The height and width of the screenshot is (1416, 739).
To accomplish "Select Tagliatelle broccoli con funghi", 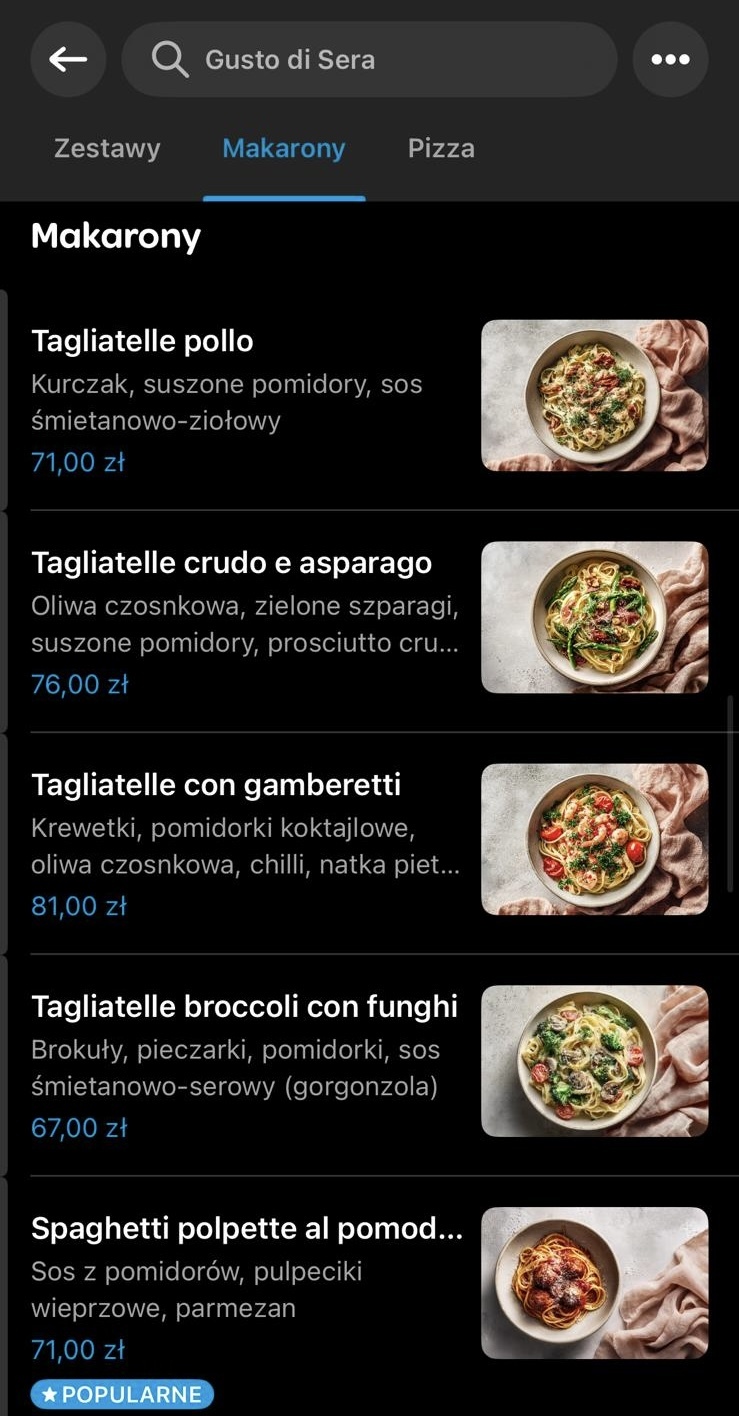I will coord(244,1008).
